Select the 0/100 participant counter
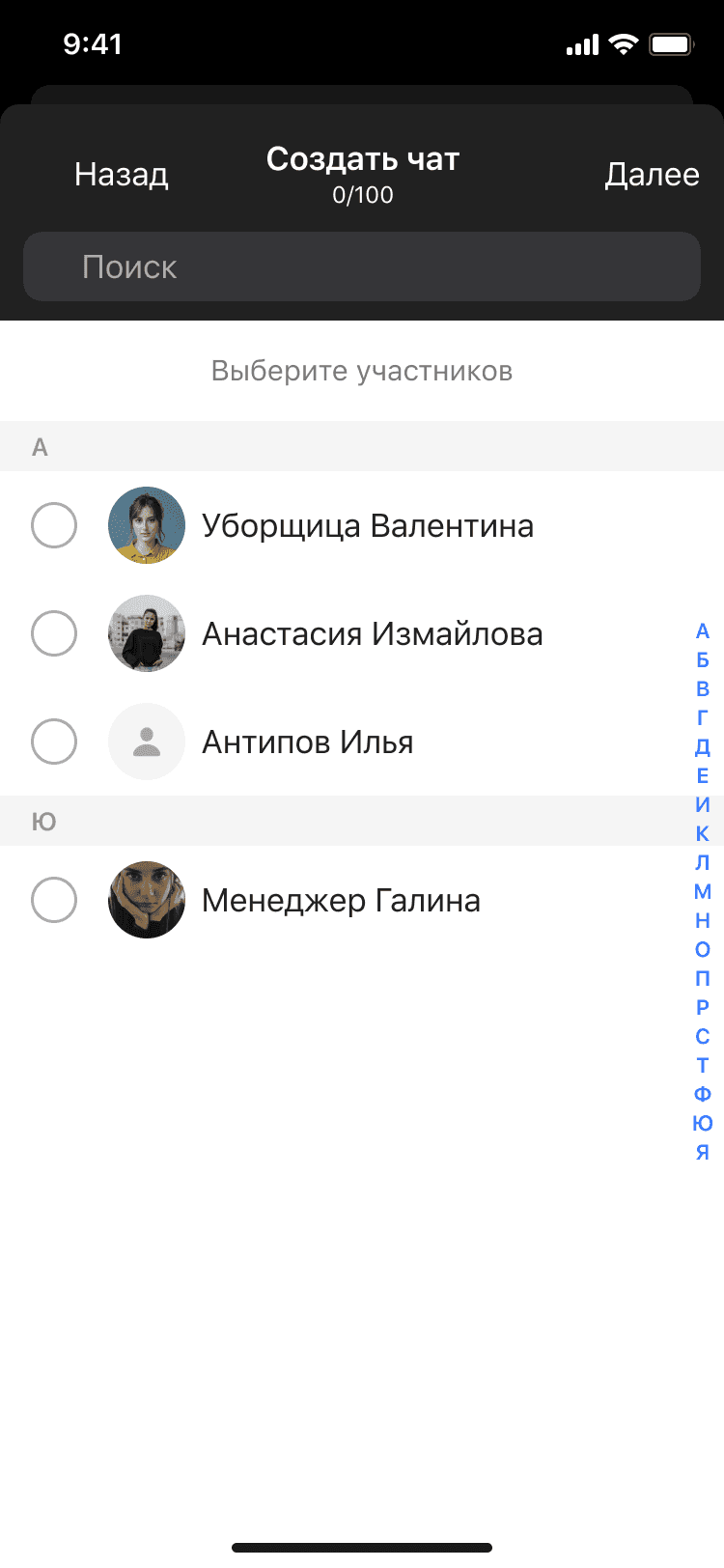 tap(362, 194)
